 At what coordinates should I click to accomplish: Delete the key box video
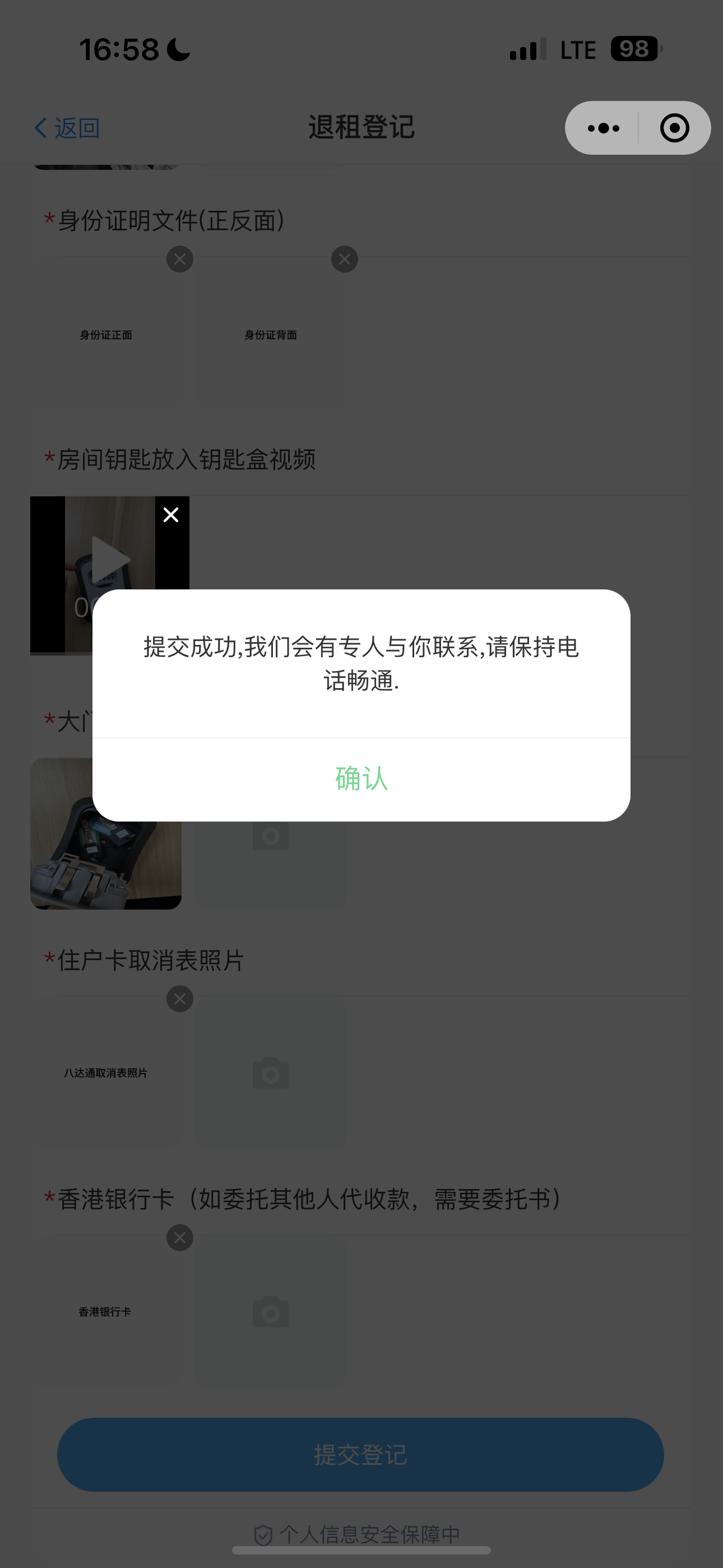coord(171,515)
